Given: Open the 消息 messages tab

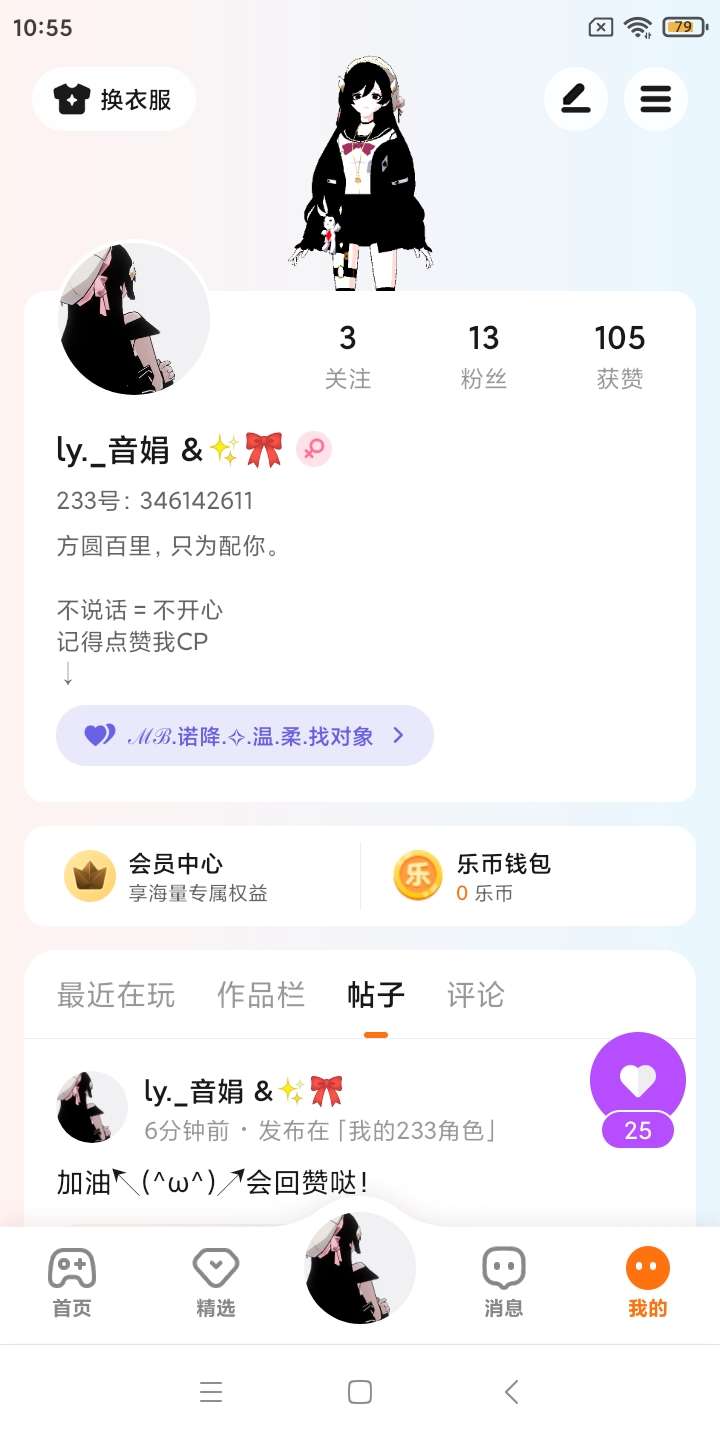Looking at the screenshot, I should tap(504, 1283).
